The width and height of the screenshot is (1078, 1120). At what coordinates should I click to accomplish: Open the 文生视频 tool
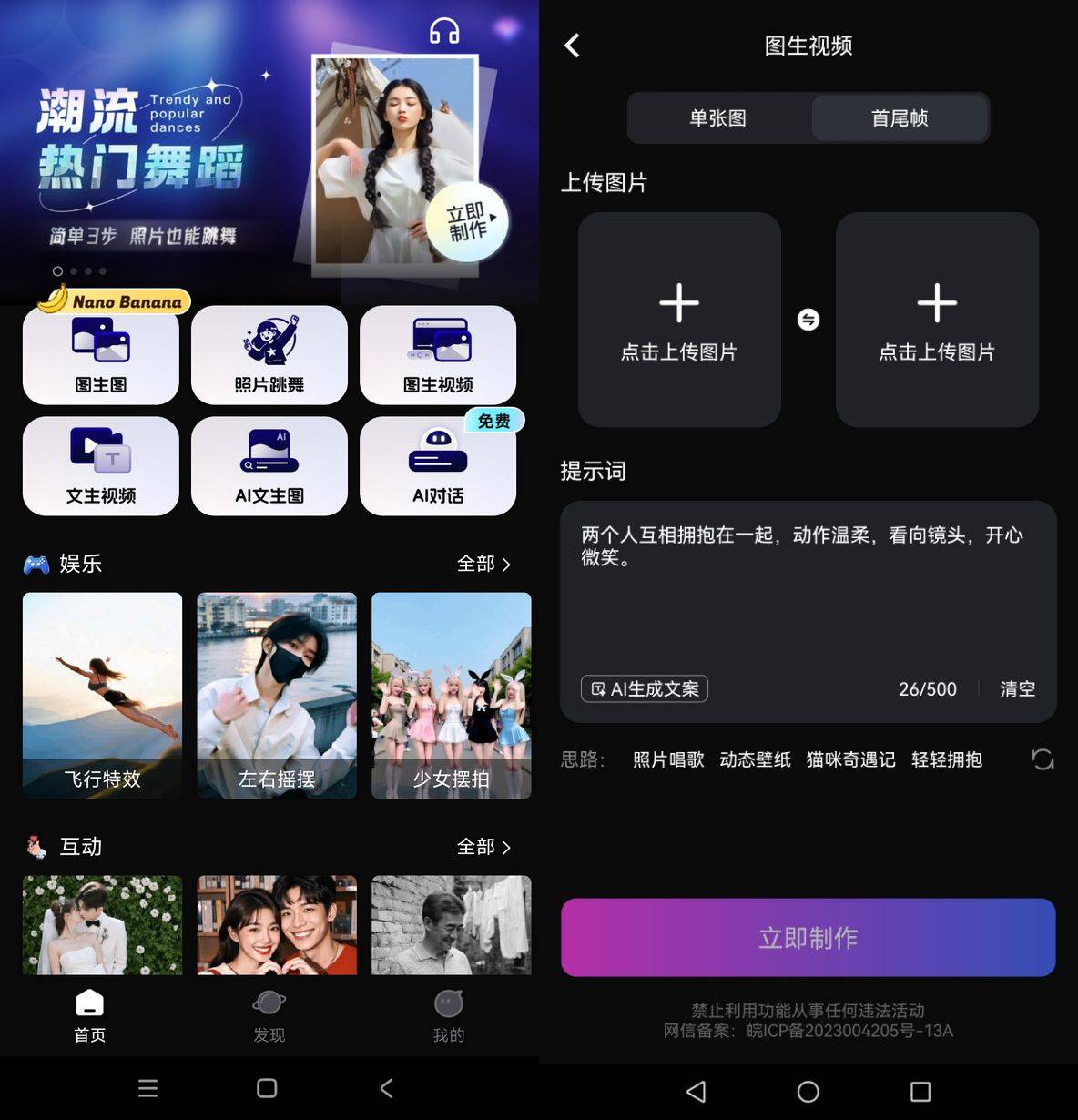pyautogui.click(x=101, y=466)
